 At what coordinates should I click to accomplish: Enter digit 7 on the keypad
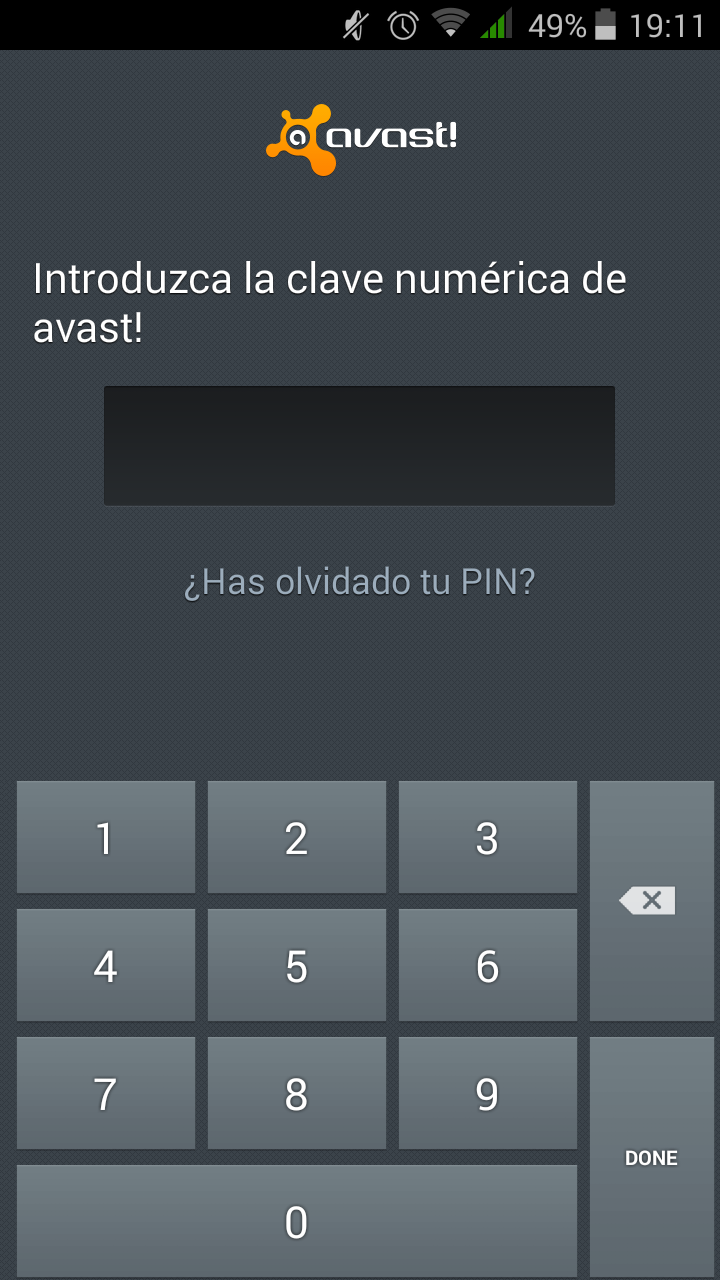click(x=106, y=1094)
